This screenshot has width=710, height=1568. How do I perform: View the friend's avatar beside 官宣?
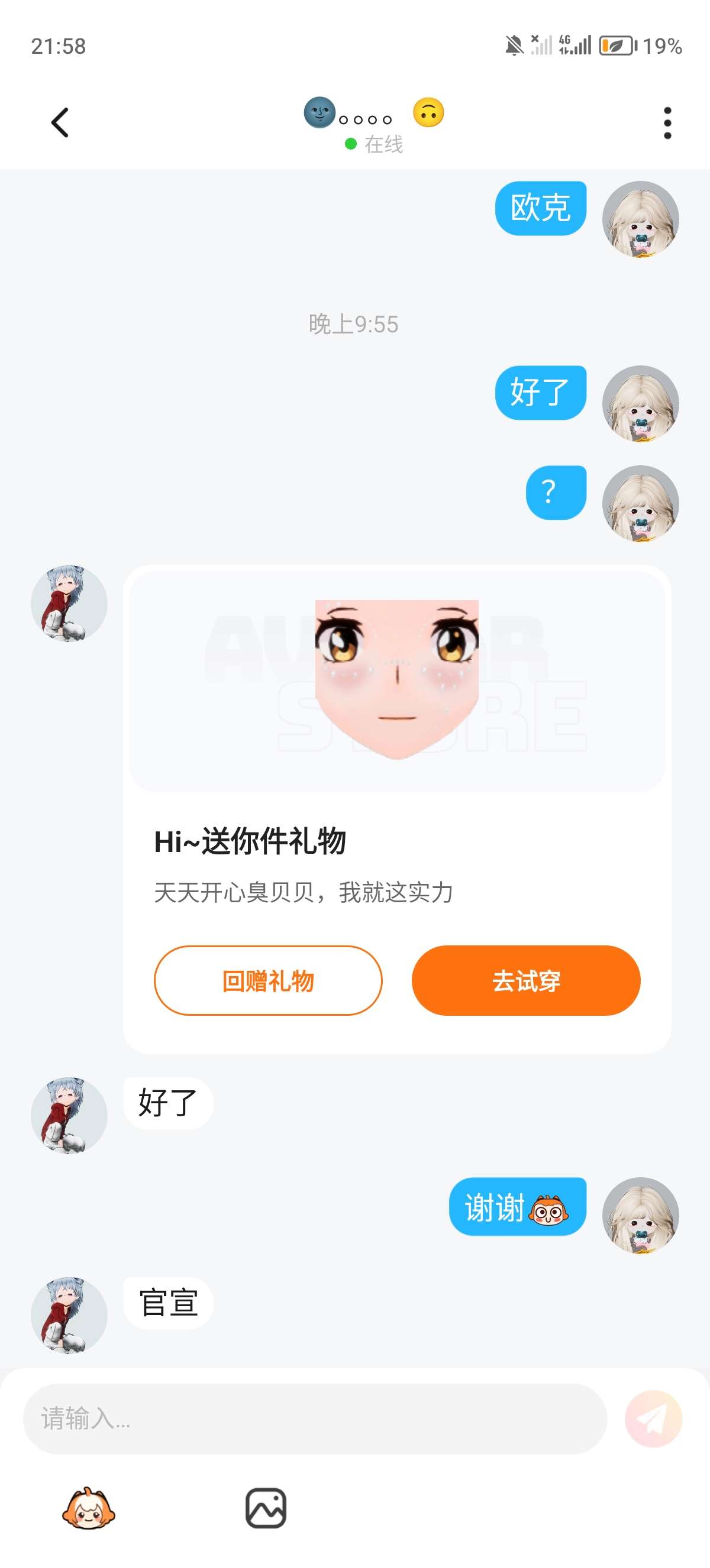pyautogui.click(x=69, y=1315)
